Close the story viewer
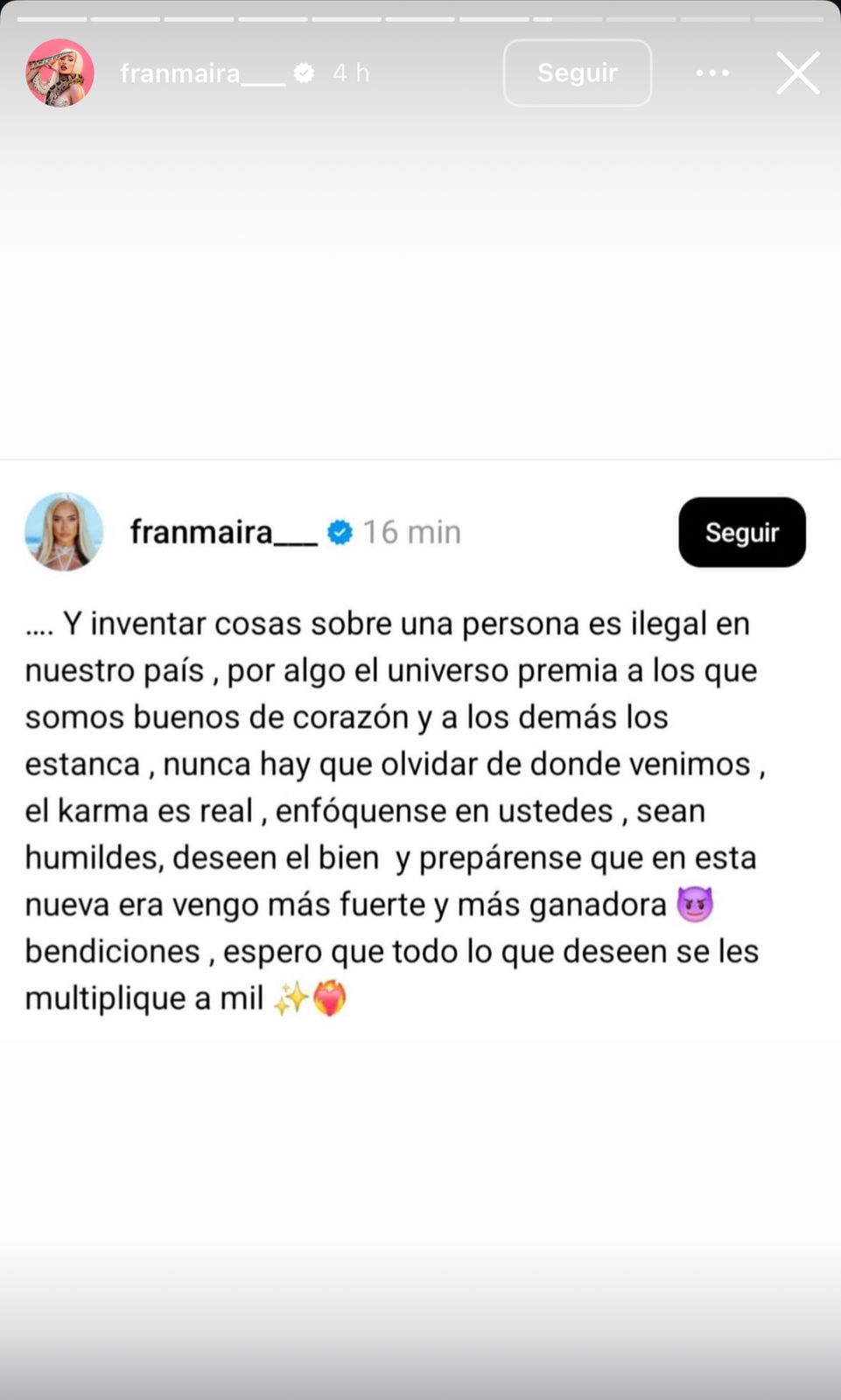841x1400 pixels. coord(797,73)
